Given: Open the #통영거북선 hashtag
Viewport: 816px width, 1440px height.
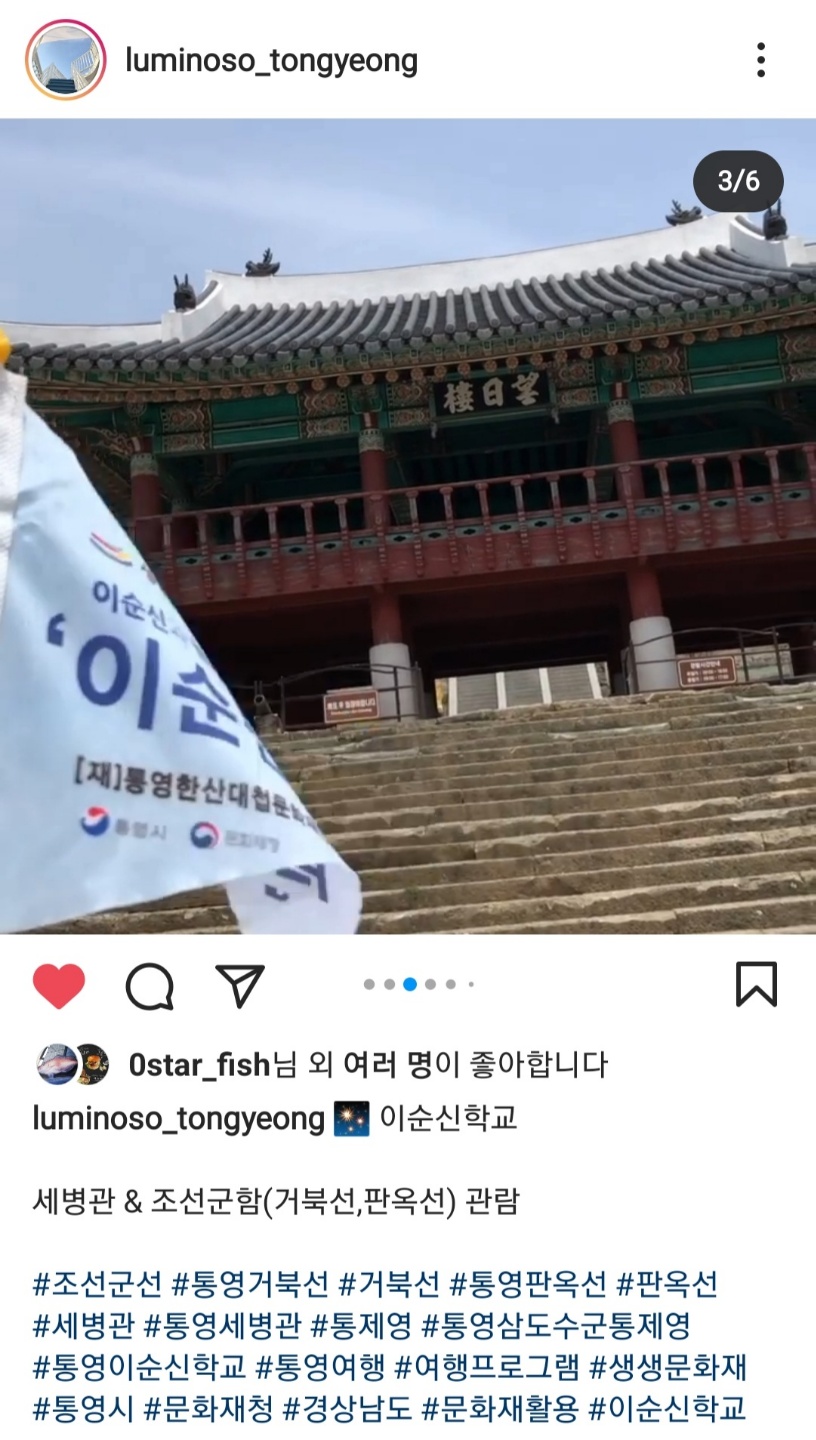Looking at the screenshot, I should [250, 1283].
